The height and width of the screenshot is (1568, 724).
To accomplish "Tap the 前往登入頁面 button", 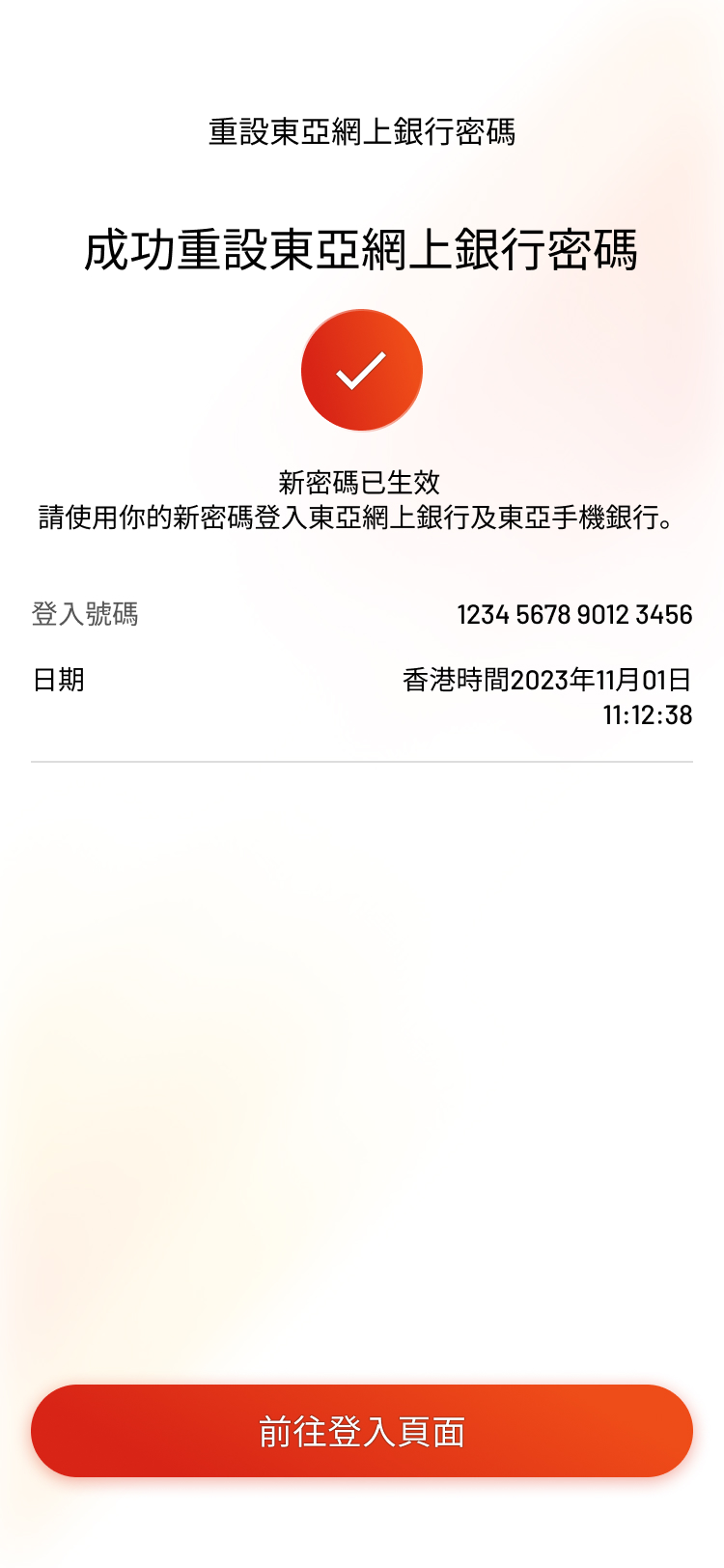I will point(362,1431).
